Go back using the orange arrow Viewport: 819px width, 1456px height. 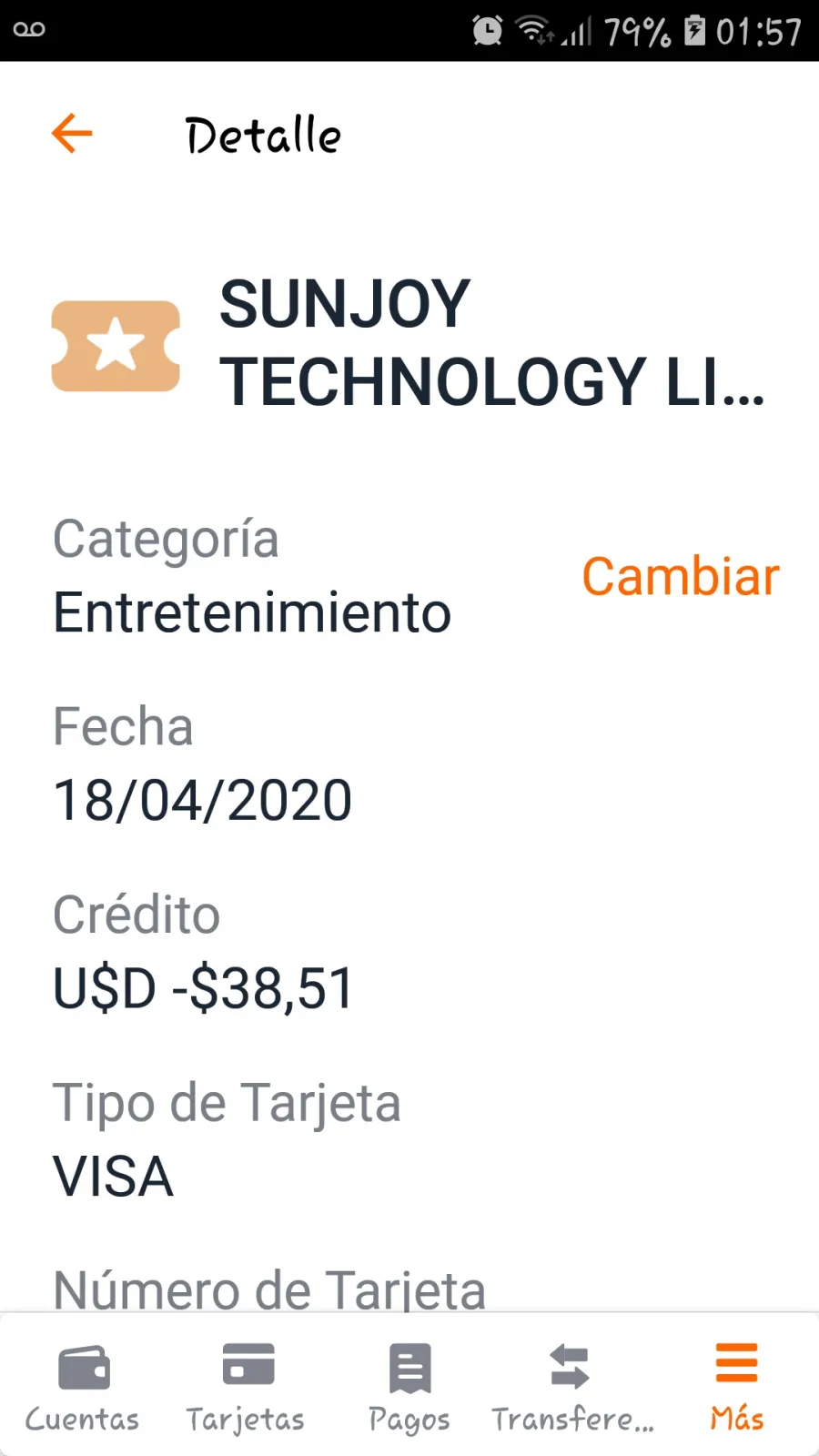coord(72,135)
